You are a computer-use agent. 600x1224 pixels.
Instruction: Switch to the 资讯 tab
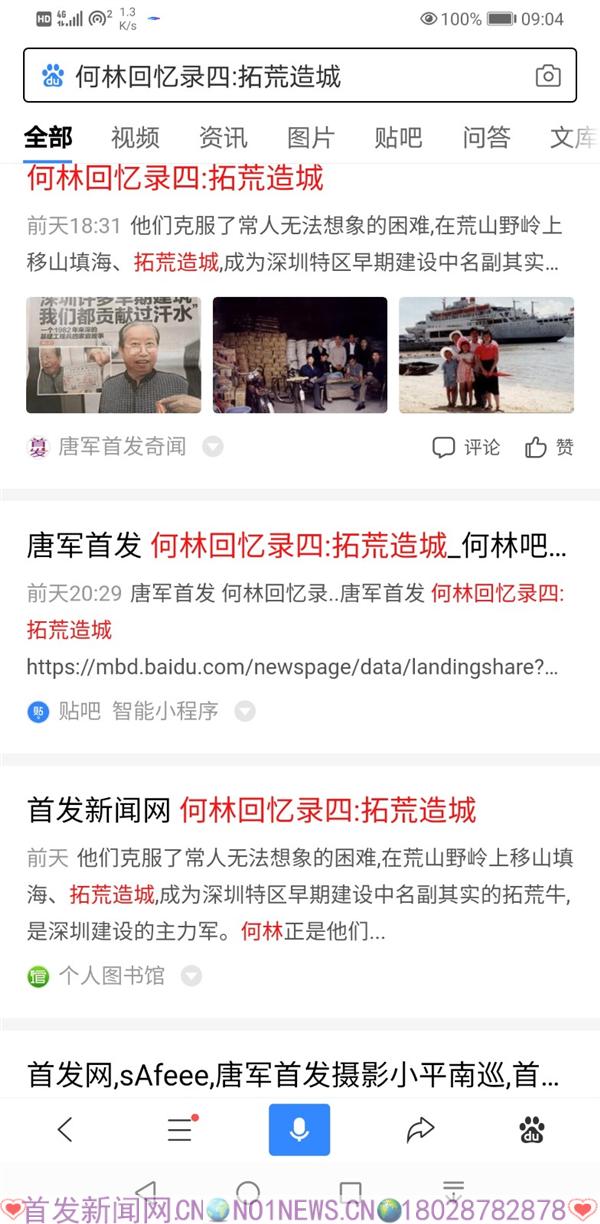click(223, 138)
